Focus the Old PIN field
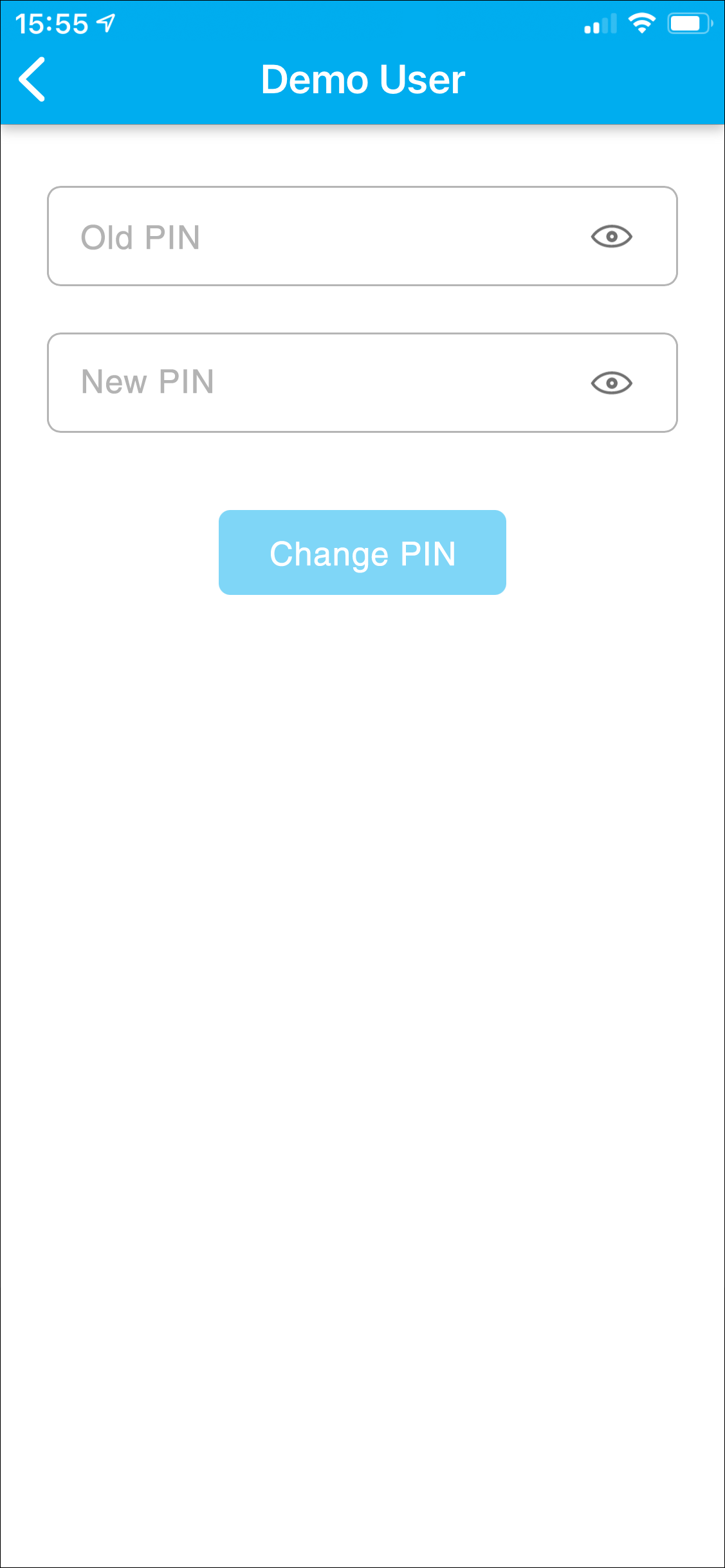 click(362, 236)
